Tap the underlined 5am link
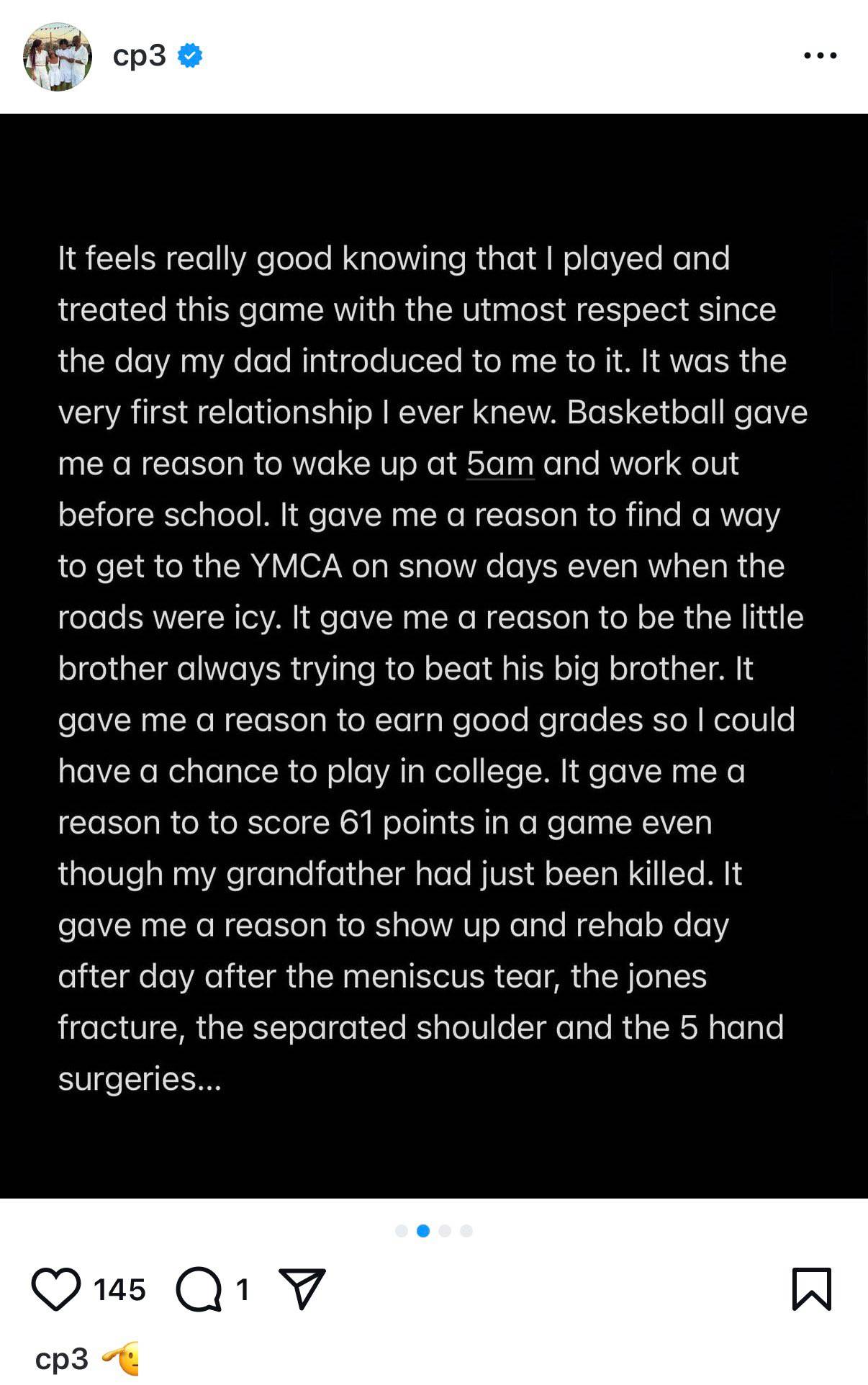868x1385 pixels. click(x=500, y=464)
